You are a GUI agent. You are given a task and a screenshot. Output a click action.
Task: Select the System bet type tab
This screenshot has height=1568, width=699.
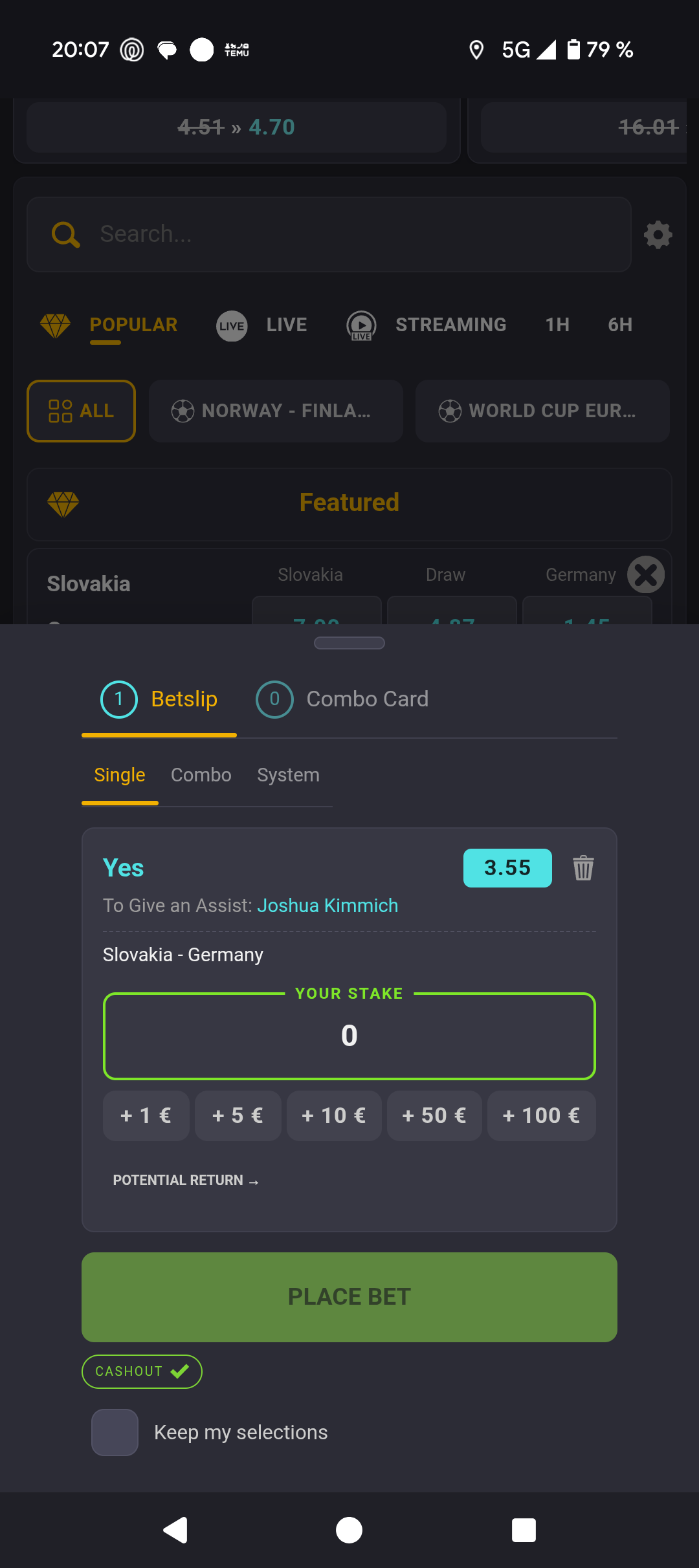(x=288, y=775)
